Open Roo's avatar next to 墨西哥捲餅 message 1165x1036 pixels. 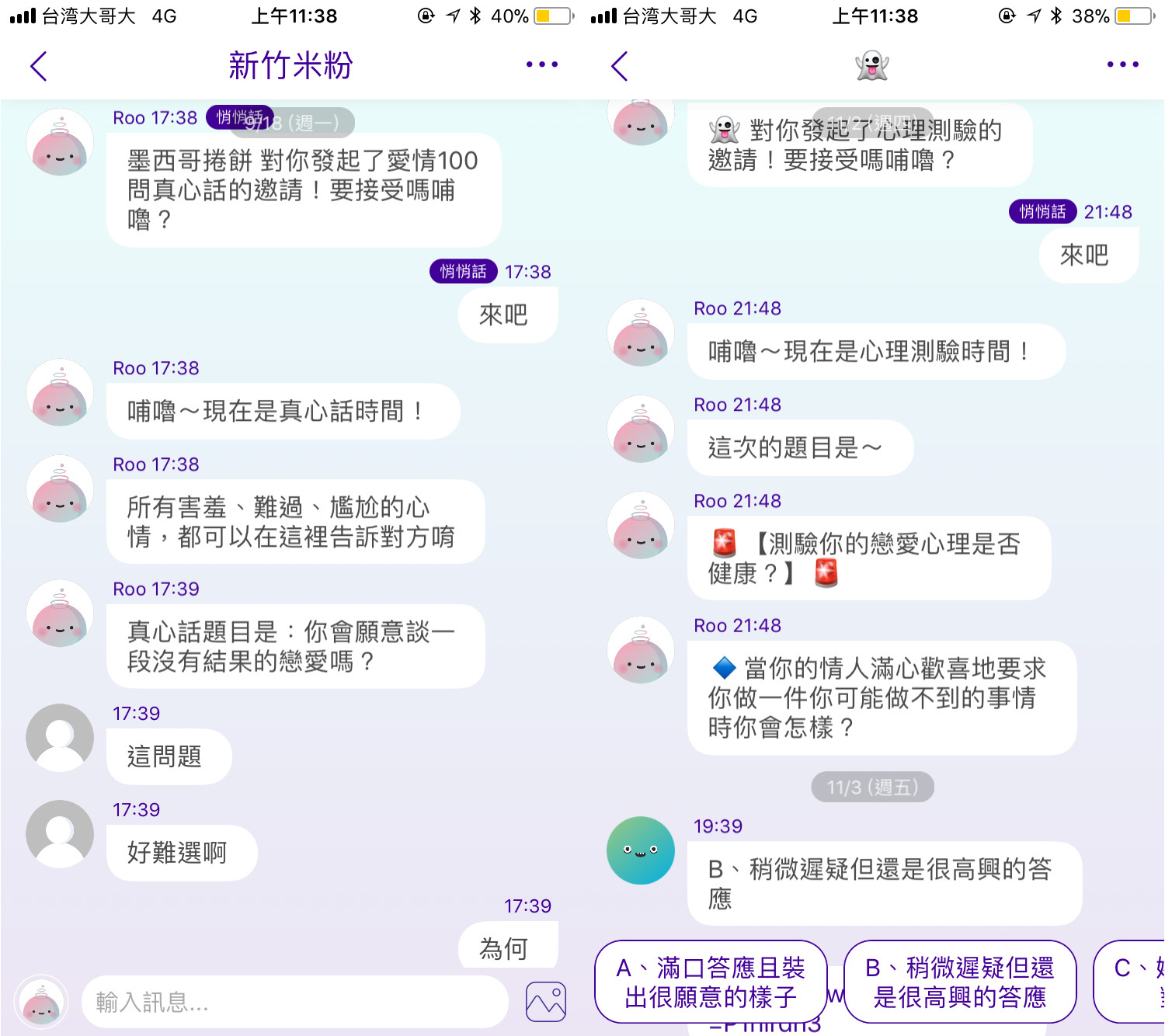(60, 142)
